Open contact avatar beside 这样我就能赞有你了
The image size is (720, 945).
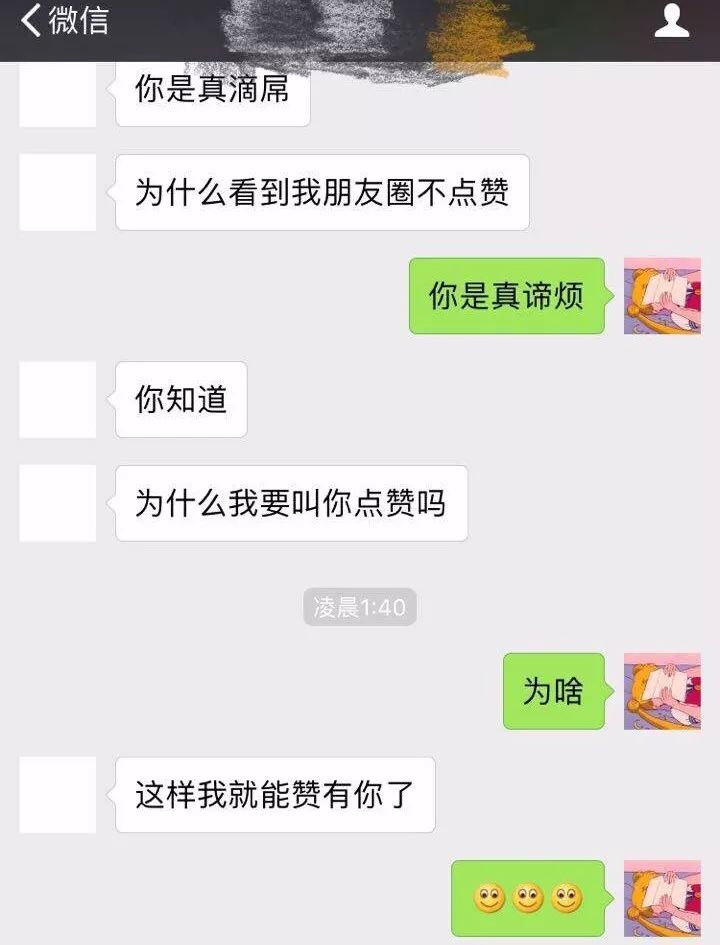click(58, 795)
